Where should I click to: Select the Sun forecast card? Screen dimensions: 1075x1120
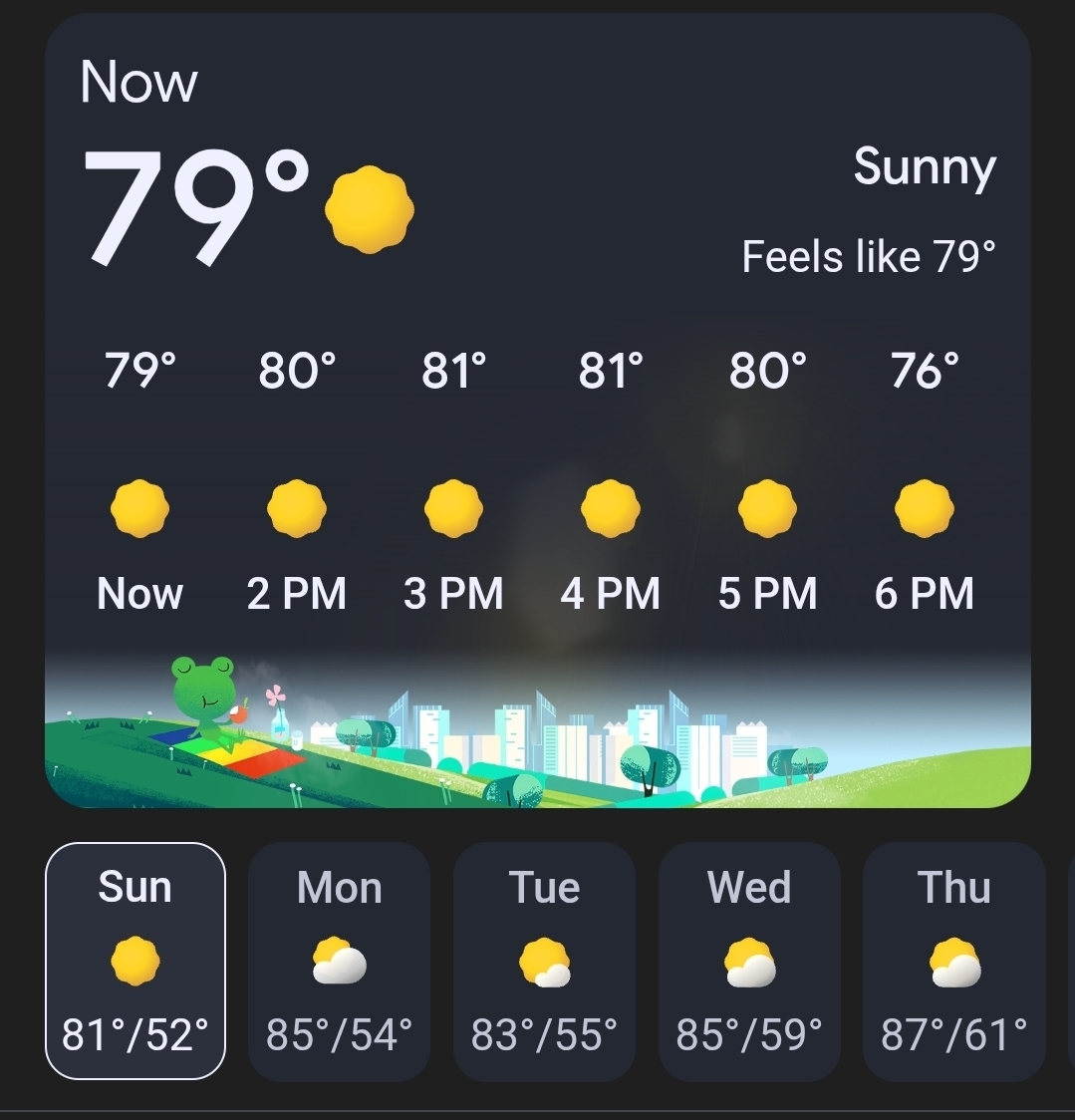pyautogui.click(x=135, y=961)
